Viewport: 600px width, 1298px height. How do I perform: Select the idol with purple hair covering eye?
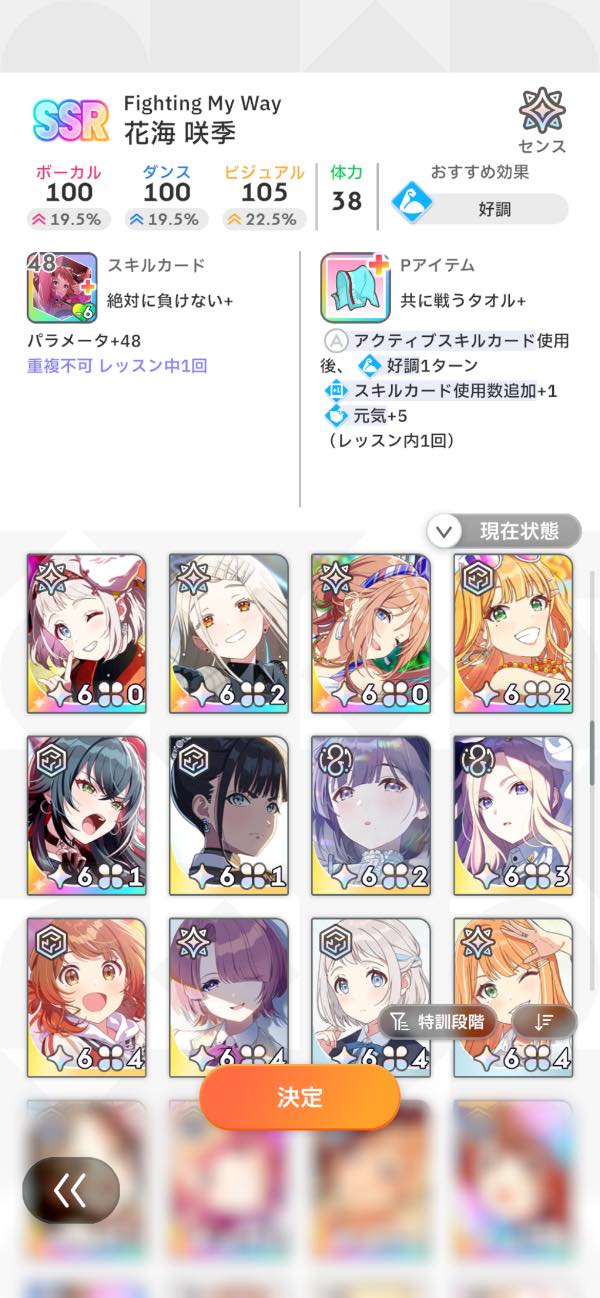coord(229,985)
